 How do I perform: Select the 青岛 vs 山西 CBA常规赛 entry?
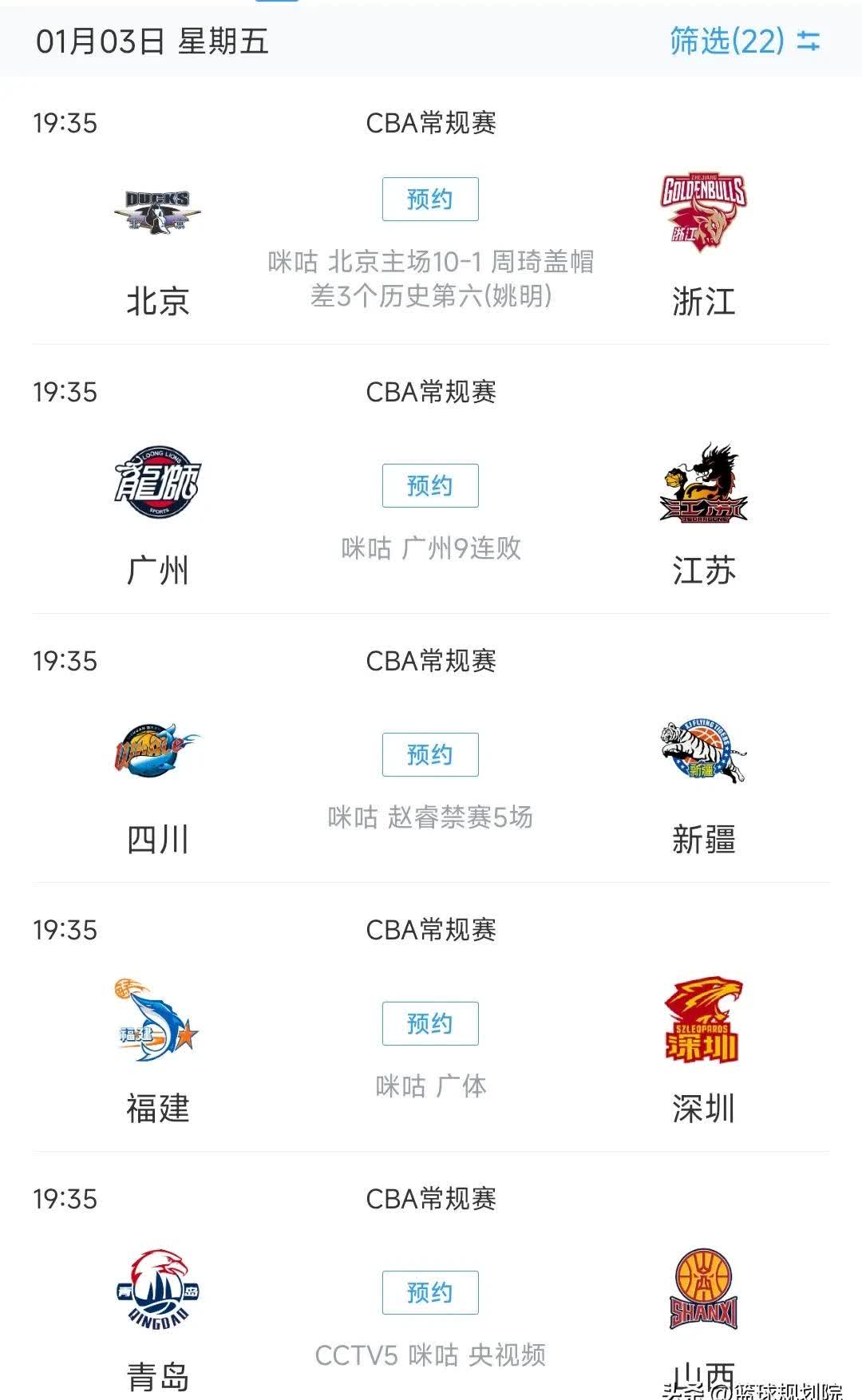[431, 1198]
